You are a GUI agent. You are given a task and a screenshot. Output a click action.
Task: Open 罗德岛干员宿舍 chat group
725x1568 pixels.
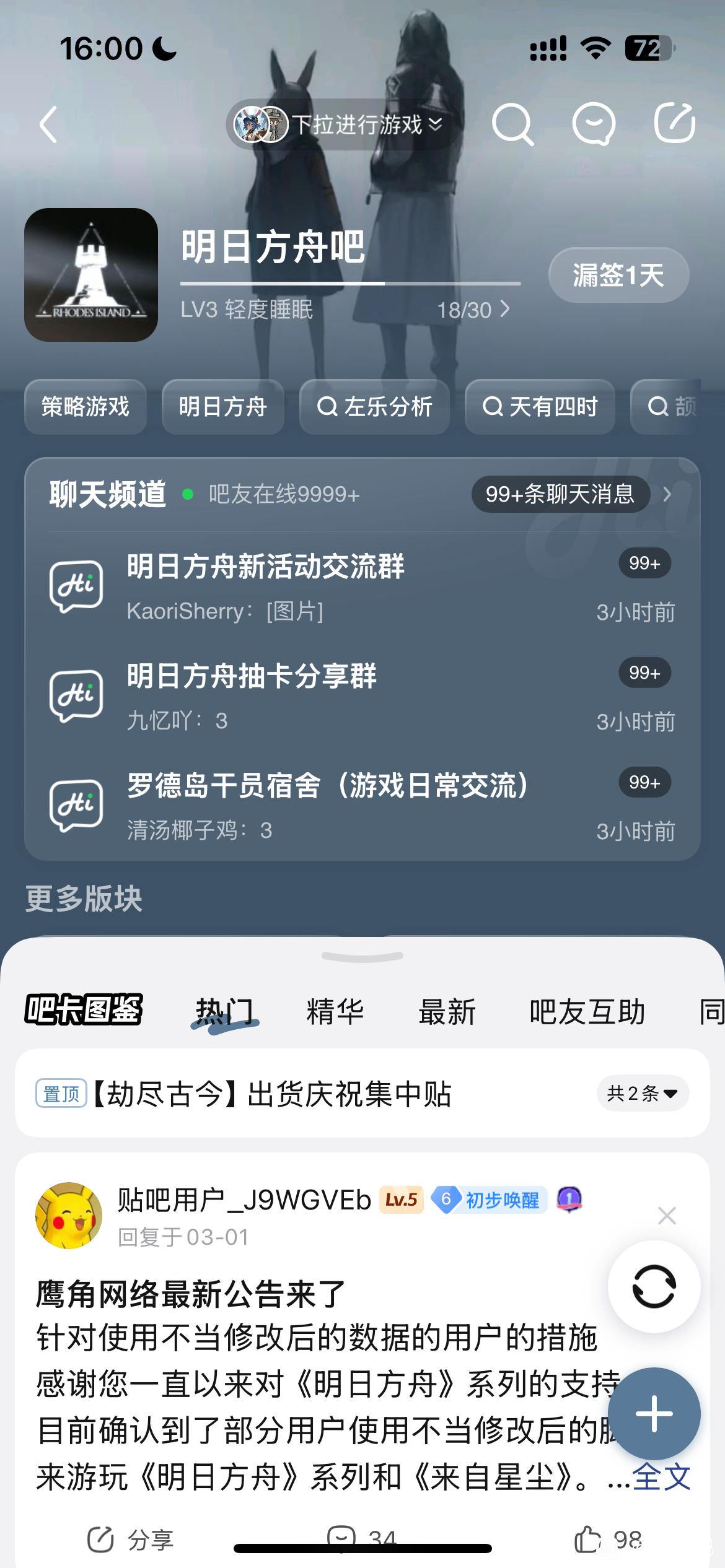pos(362,806)
